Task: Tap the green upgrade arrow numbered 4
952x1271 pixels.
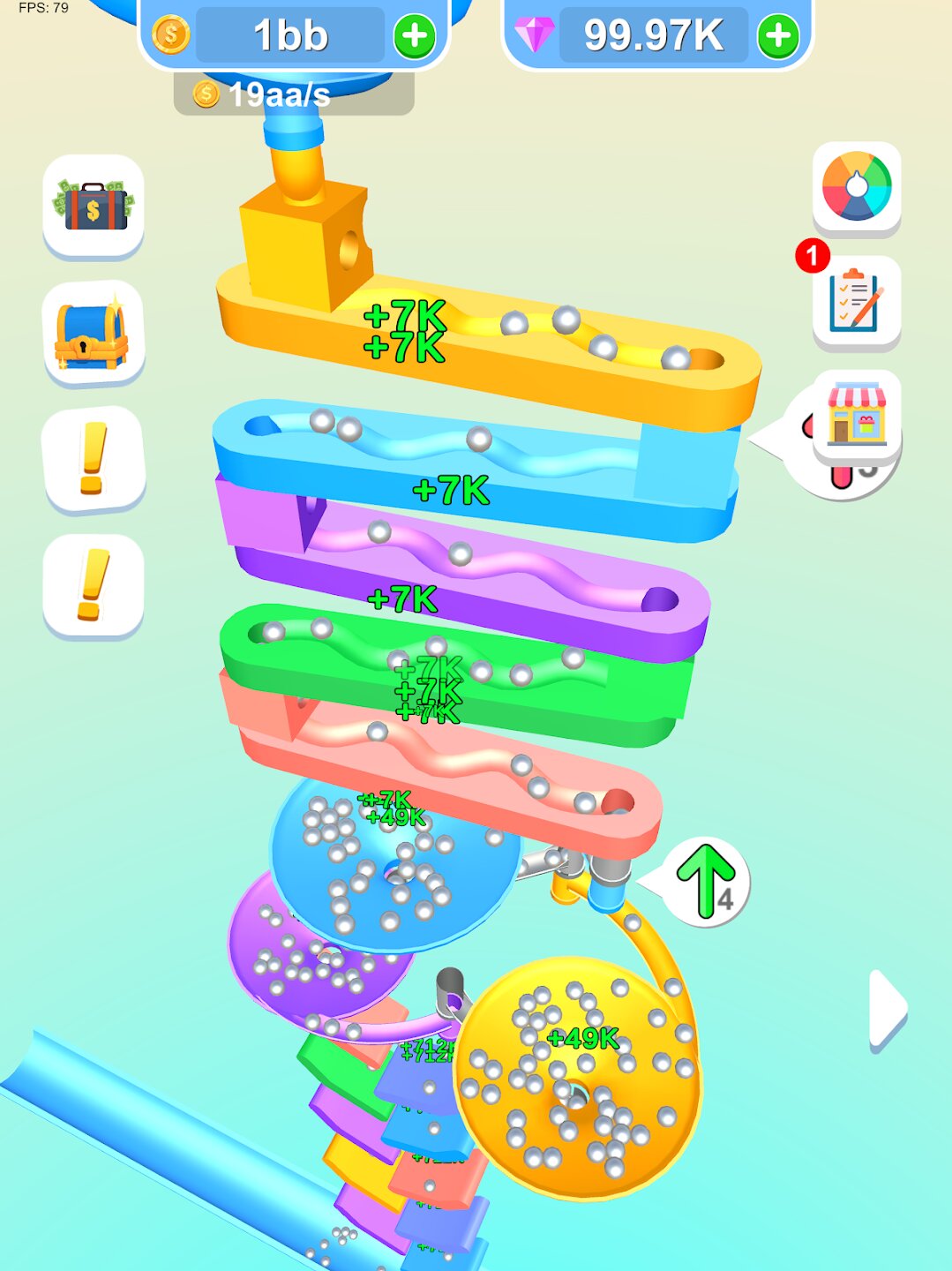Action: click(706, 881)
